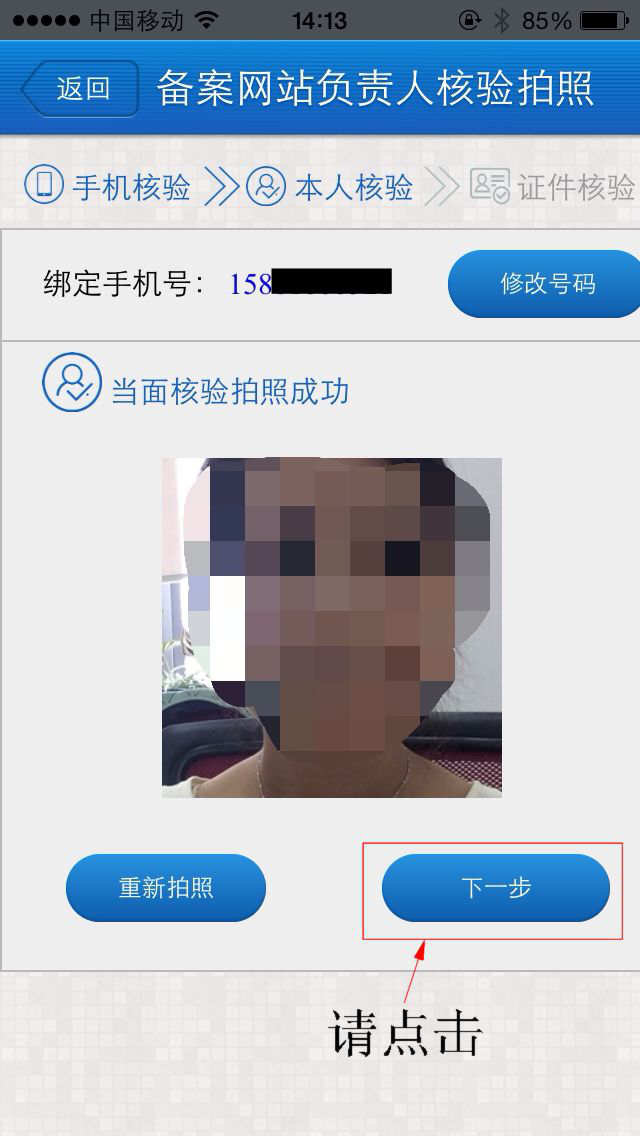This screenshot has width=640, height=1136.
Task: Proceed with the 下一步 button
Action: (x=495, y=887)
